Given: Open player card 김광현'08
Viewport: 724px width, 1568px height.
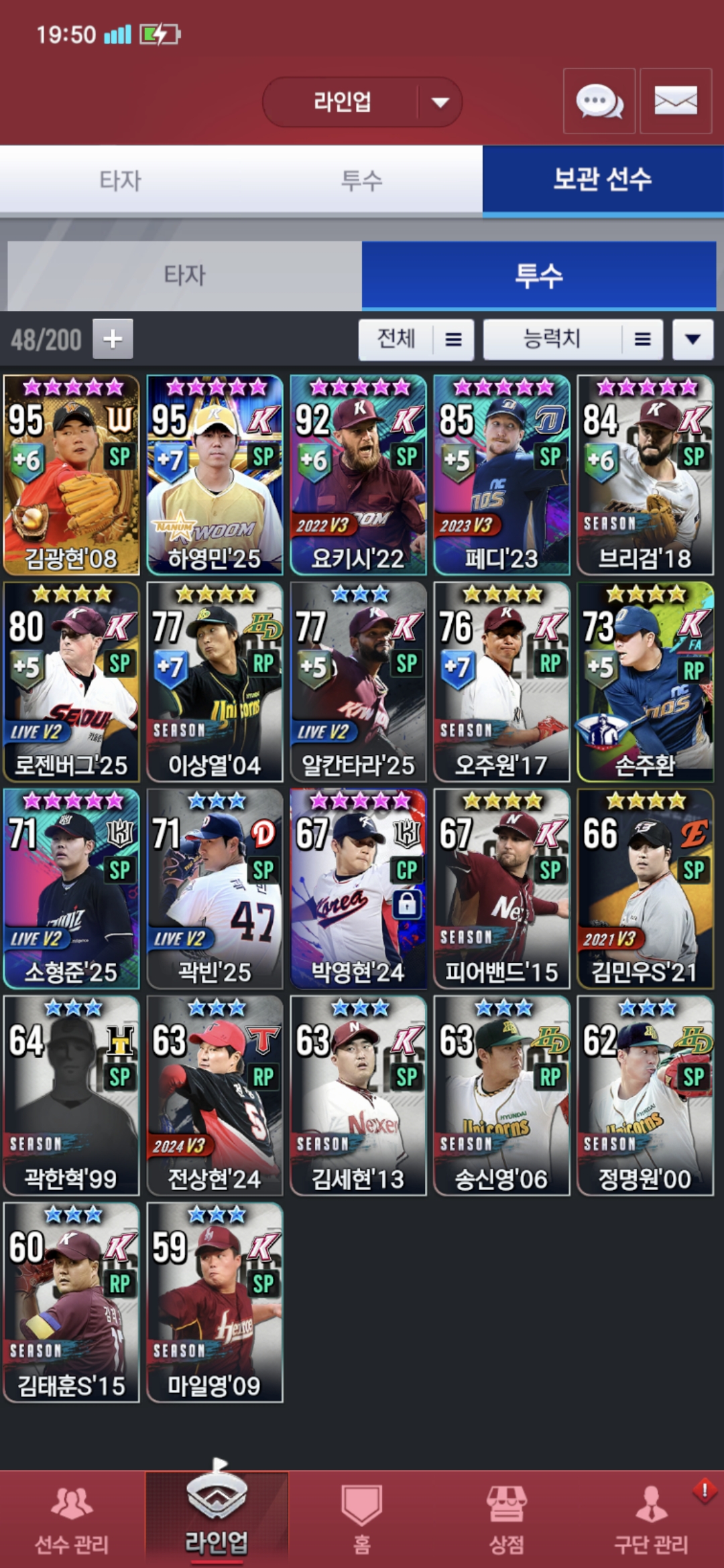Looking at the screenshot, I should pos(71,475).
